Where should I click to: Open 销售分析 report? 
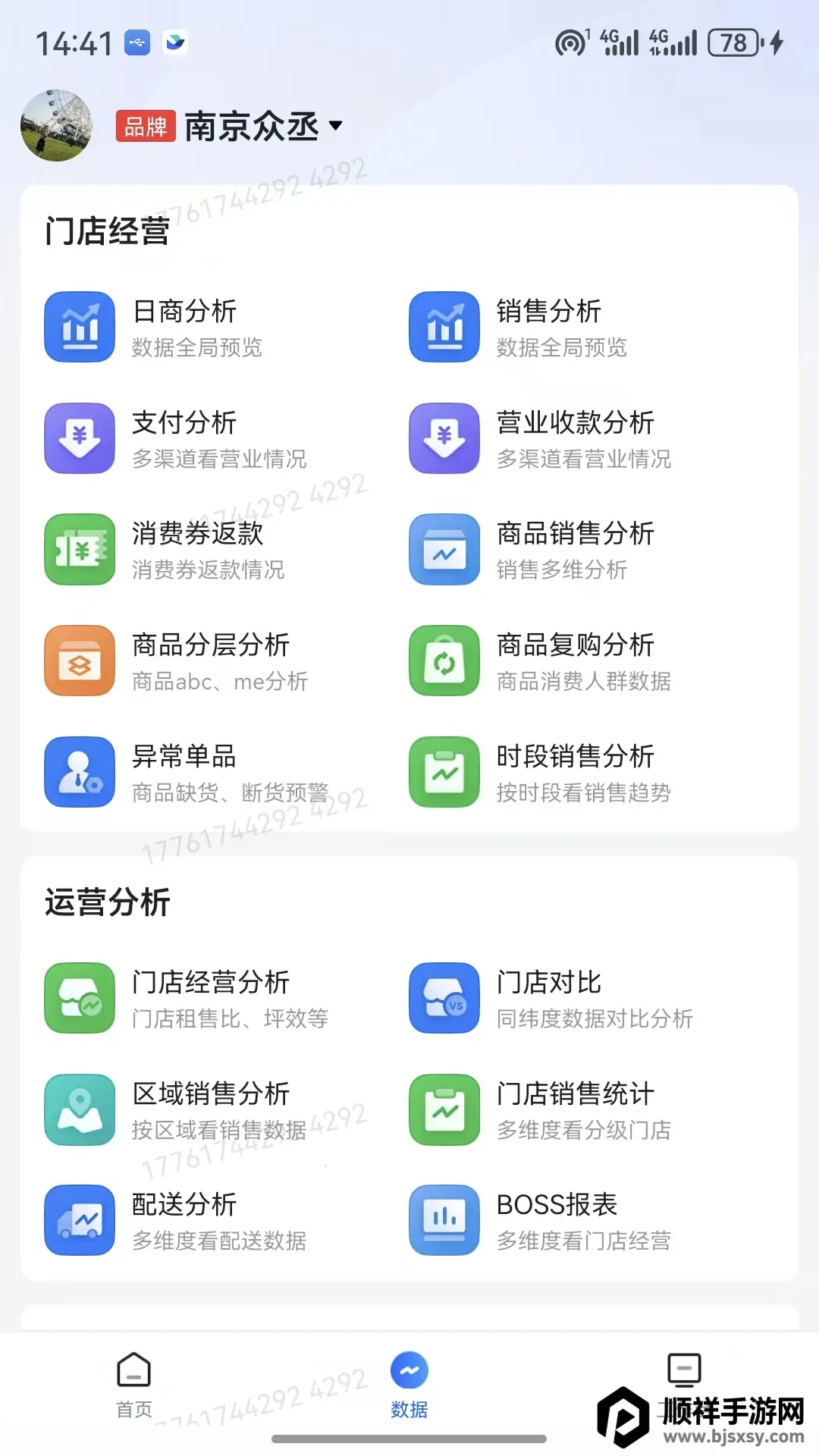(x=548, y=327)
